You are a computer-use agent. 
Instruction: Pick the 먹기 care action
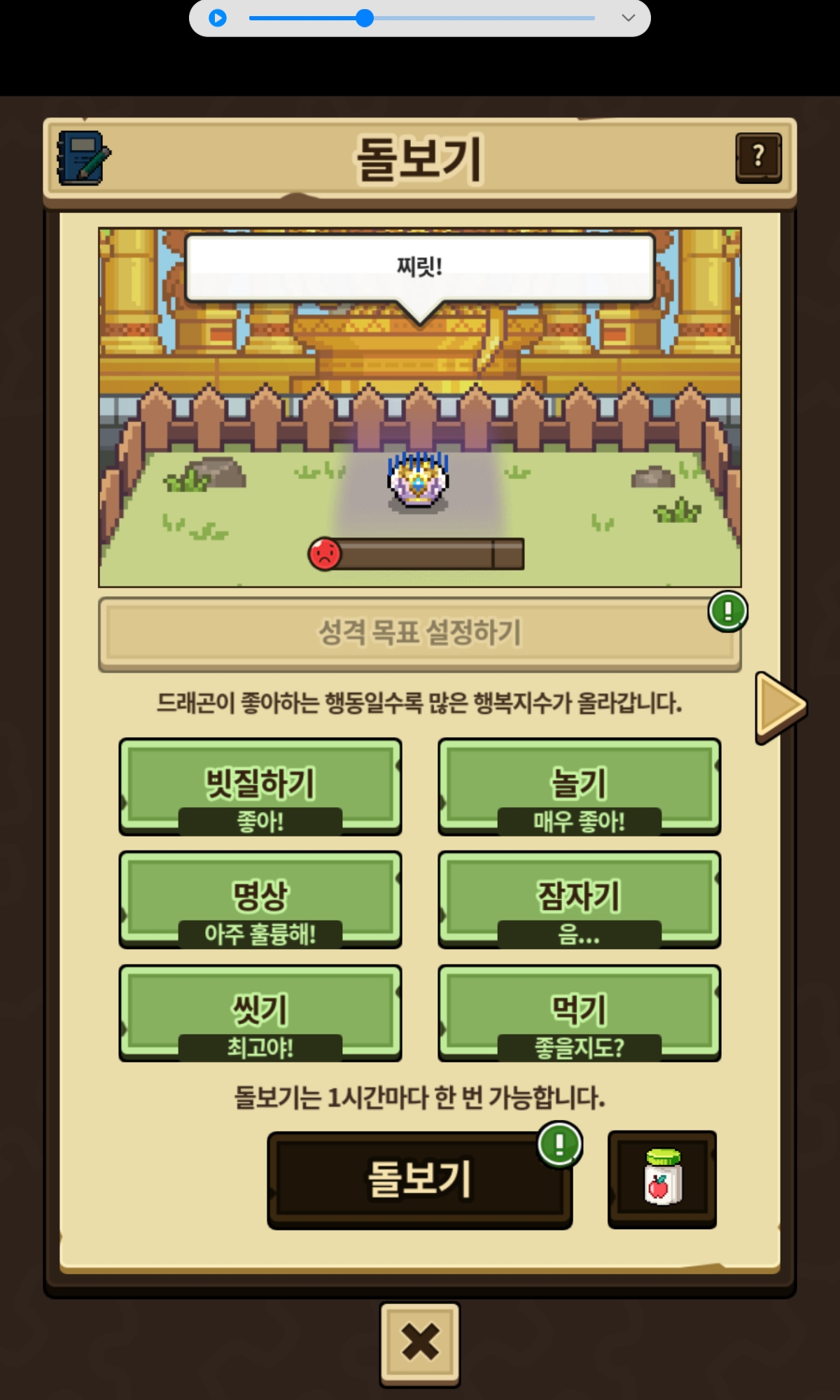tap(579, 1012)
